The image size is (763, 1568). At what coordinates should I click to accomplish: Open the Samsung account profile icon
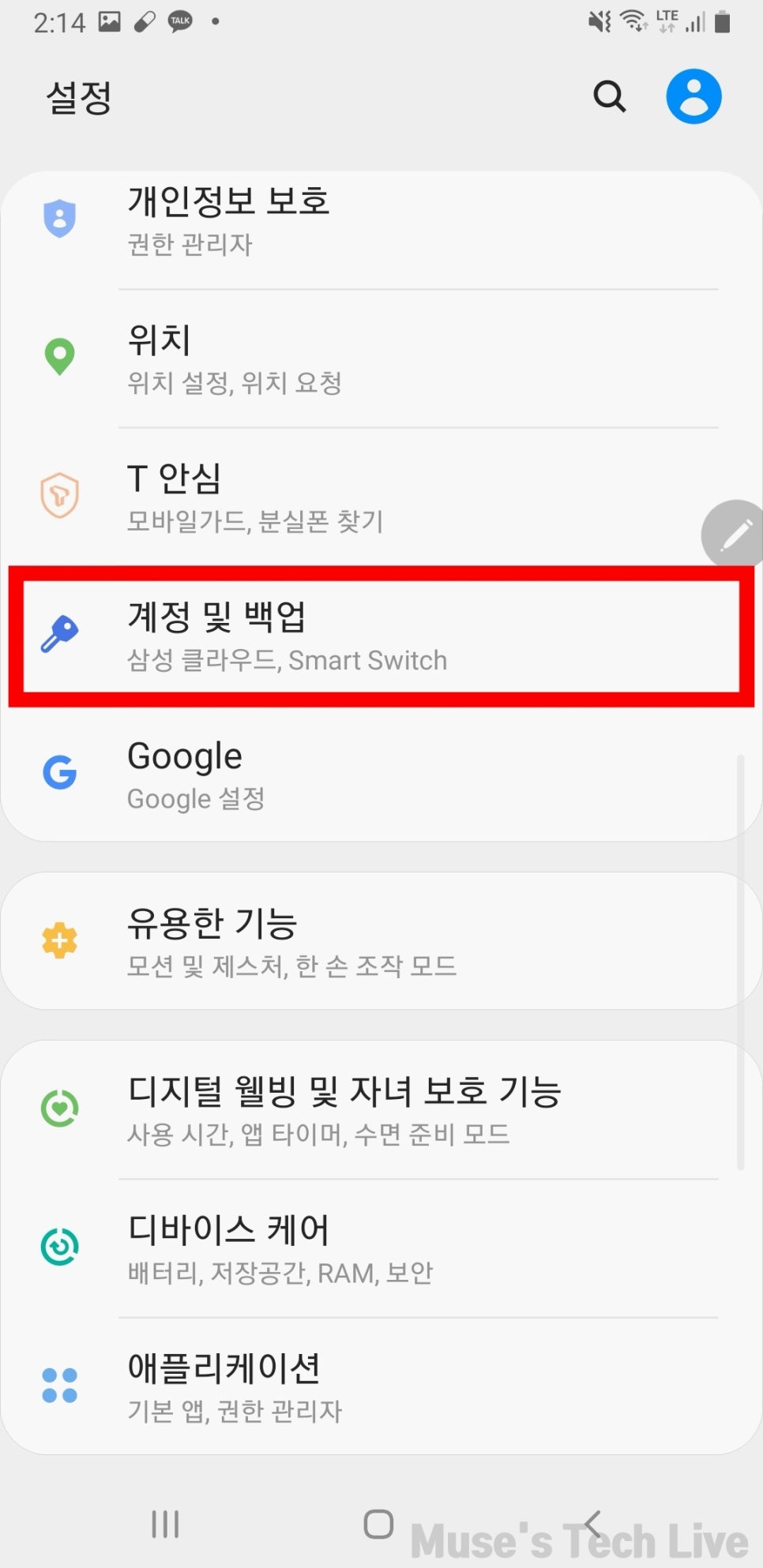[x=693, y=96]
